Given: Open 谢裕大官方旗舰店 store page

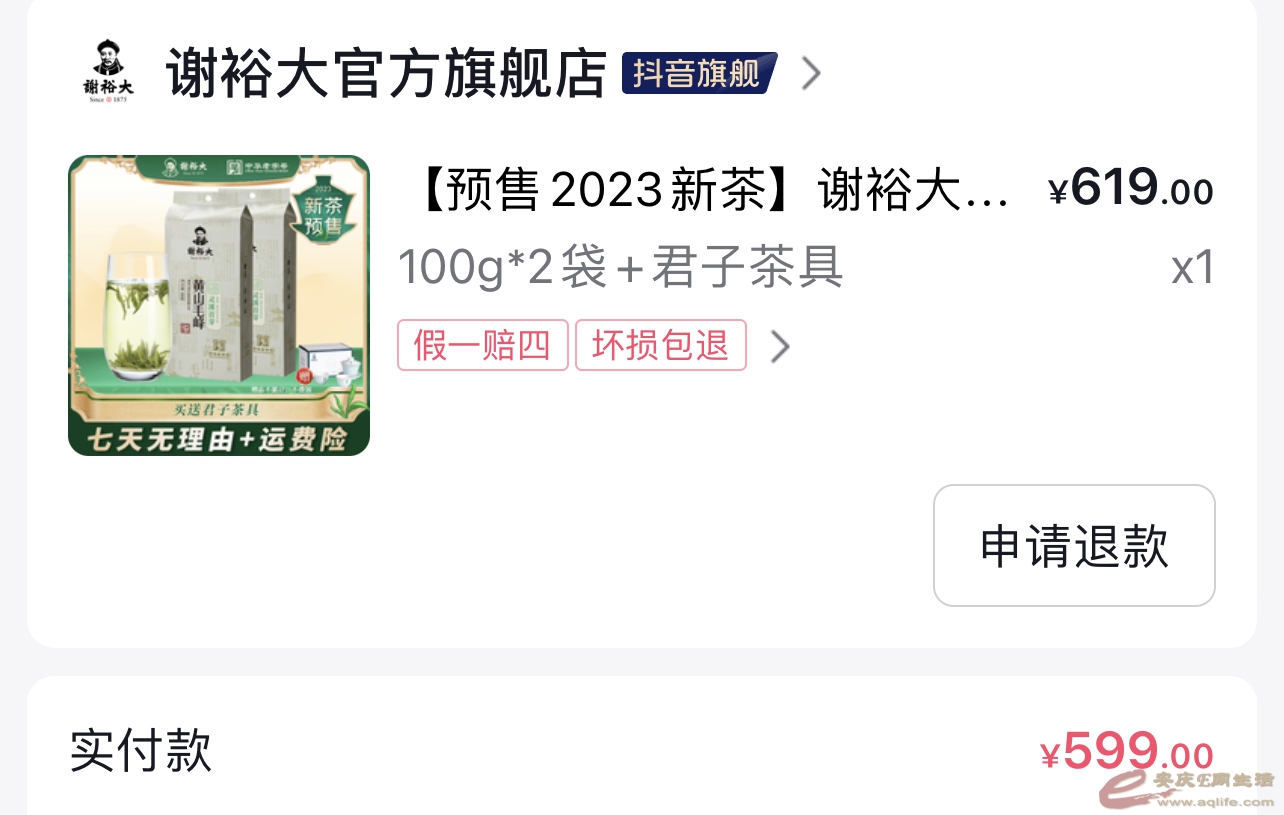Looking at the screenshot, I should (x=386, y=73).
